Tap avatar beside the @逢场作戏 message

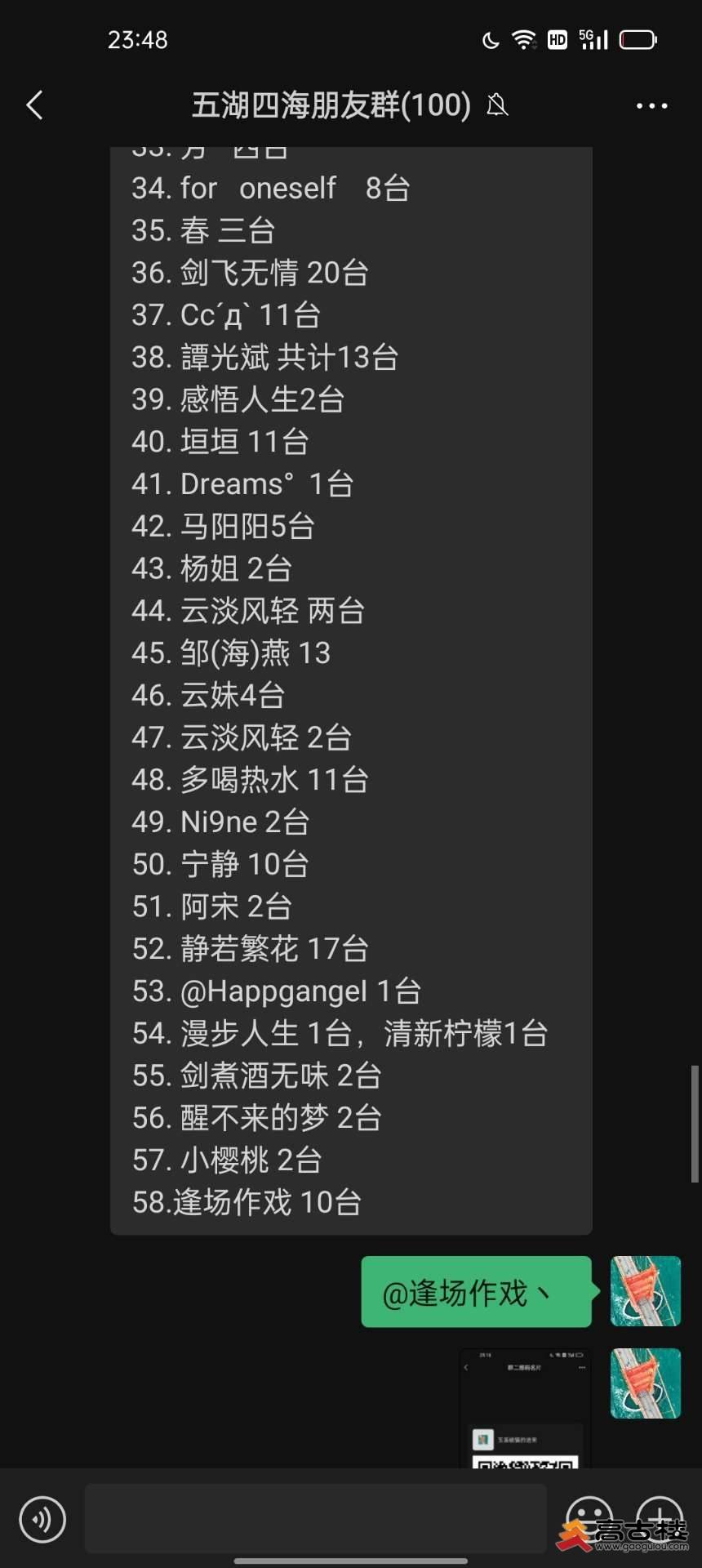coord(645,1291)
